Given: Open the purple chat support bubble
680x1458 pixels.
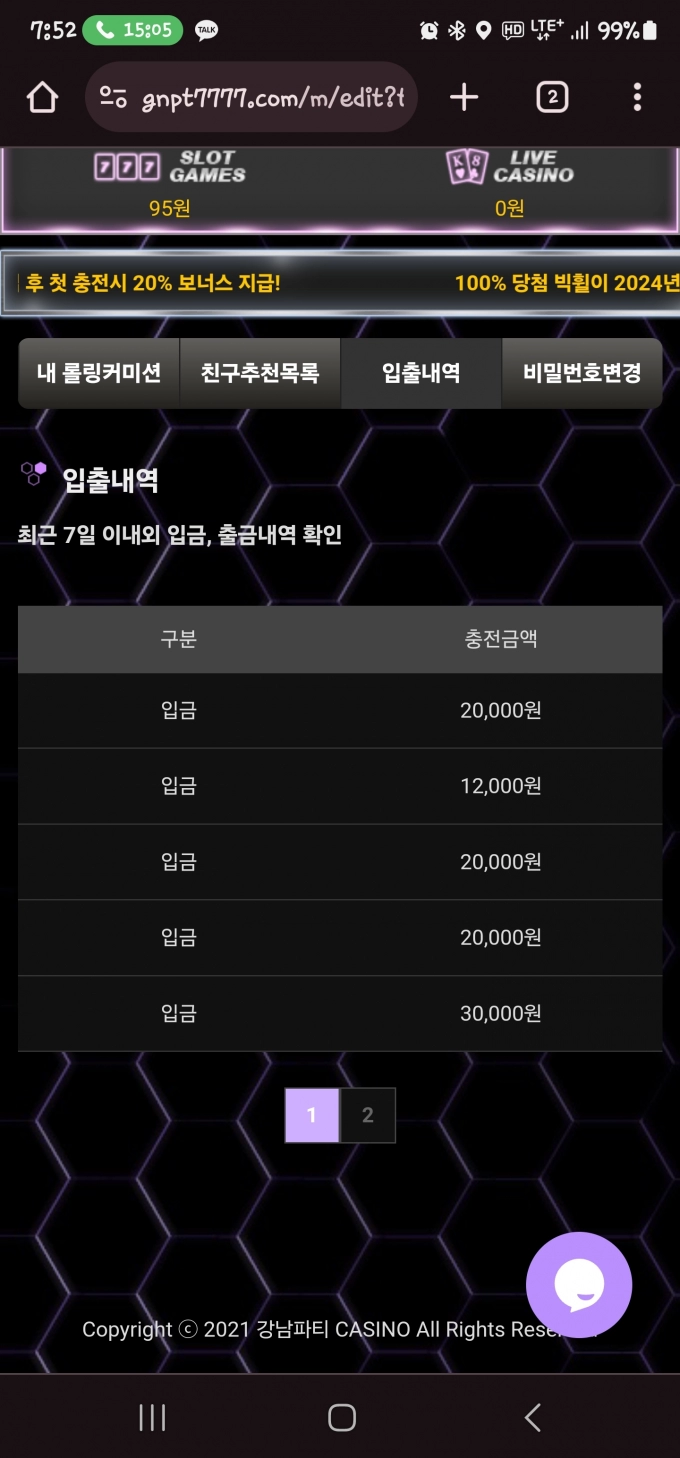Looking at the screenshot, I should pos(579,1285).
